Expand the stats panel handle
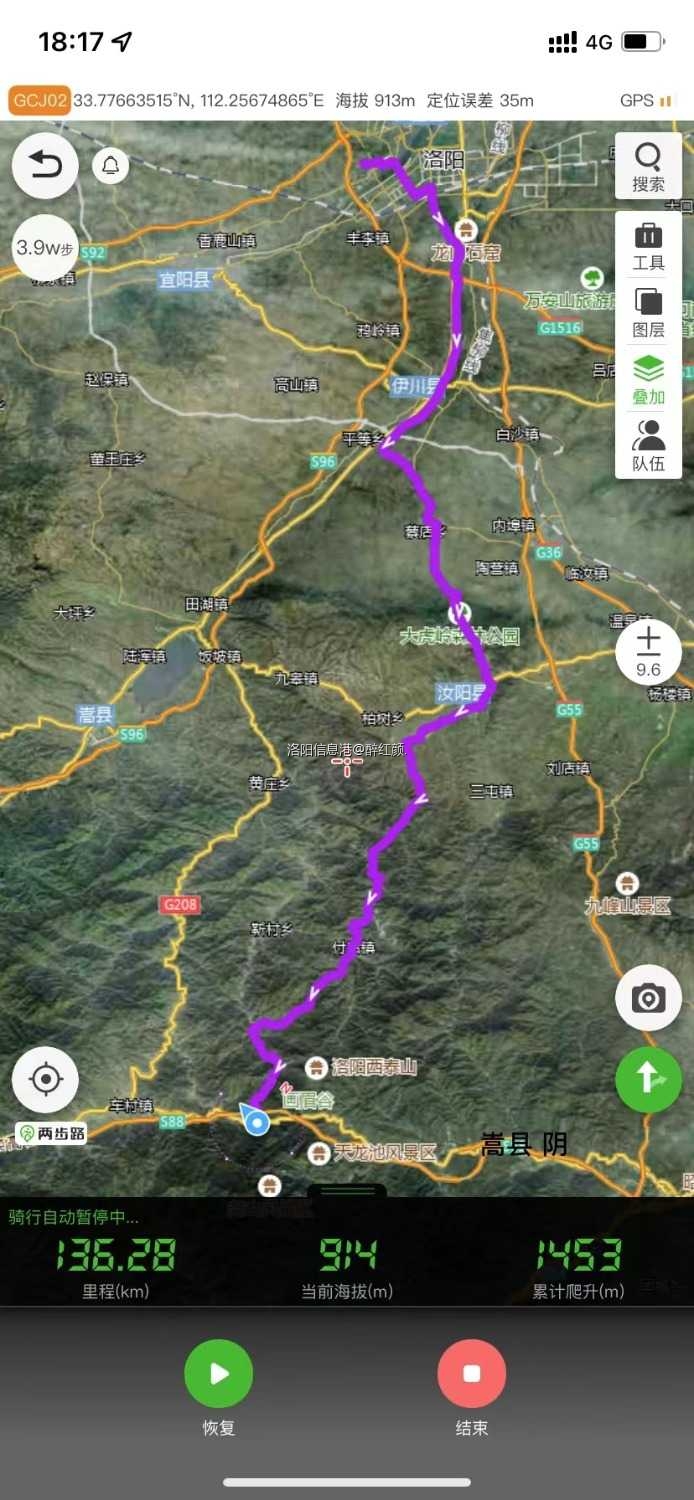 (x=346, y=1191)
